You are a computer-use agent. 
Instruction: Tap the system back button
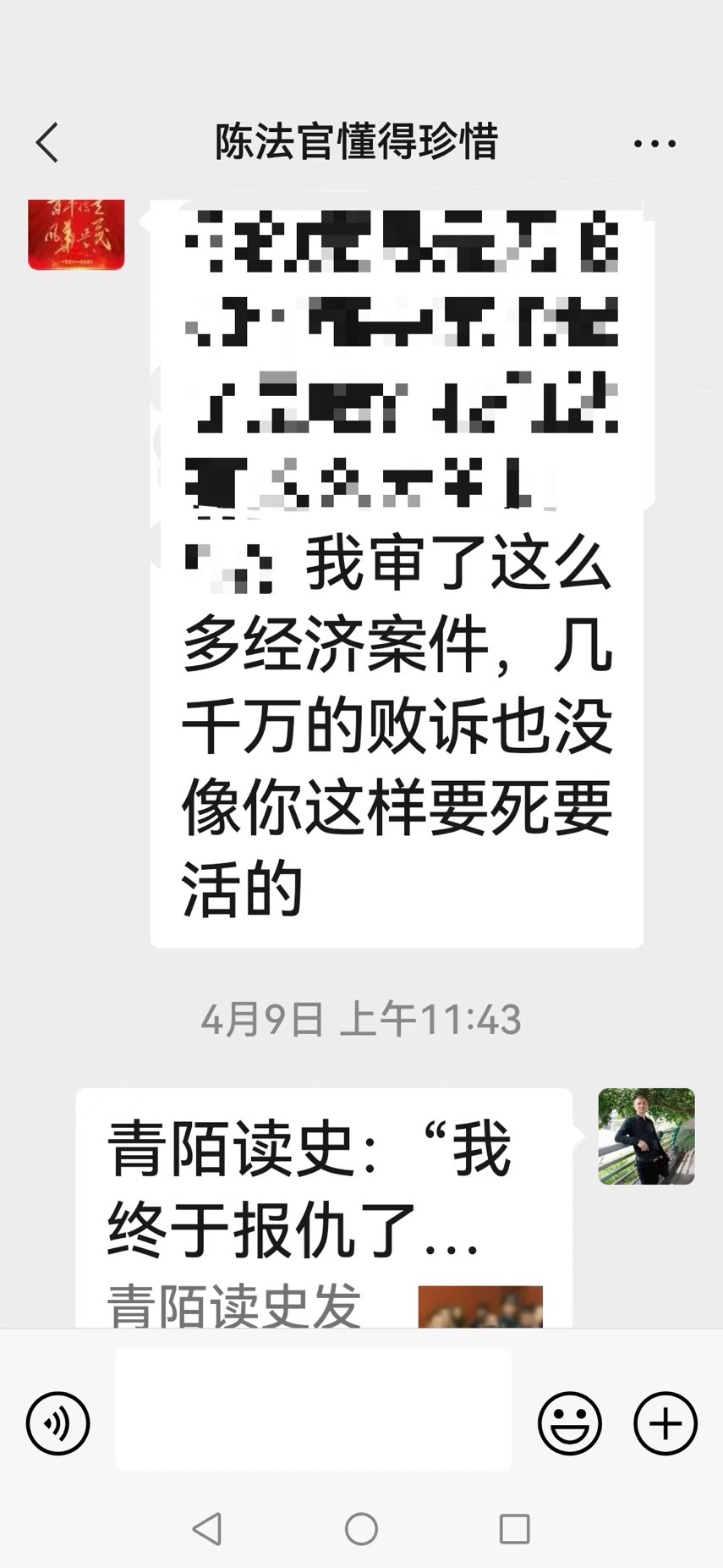click(x=207, y=1529)
